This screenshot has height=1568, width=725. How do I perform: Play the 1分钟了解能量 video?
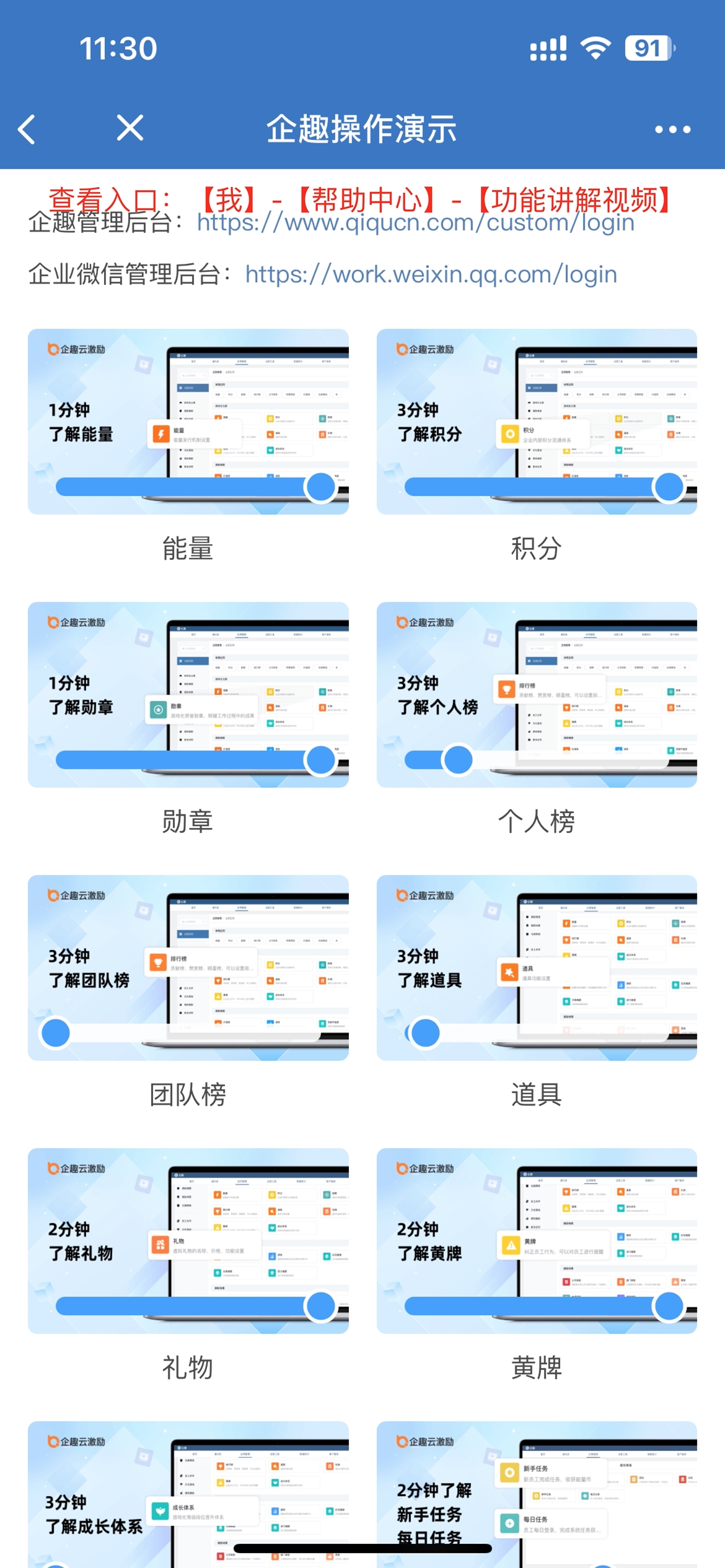tap(188, 422)
